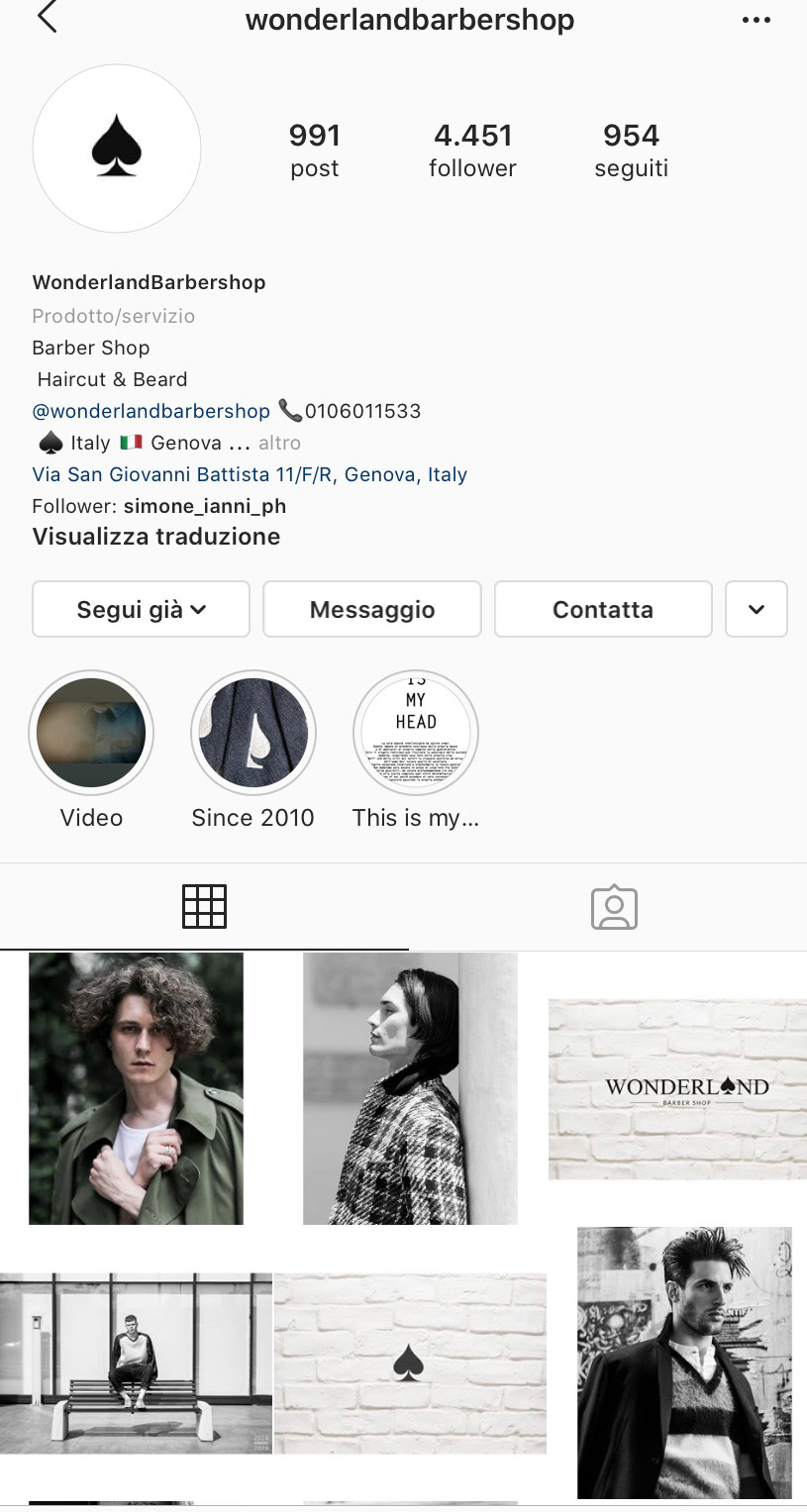The image size is (807, 1512).
Task: Go back using the top arrow
Action: pos(47,18)
